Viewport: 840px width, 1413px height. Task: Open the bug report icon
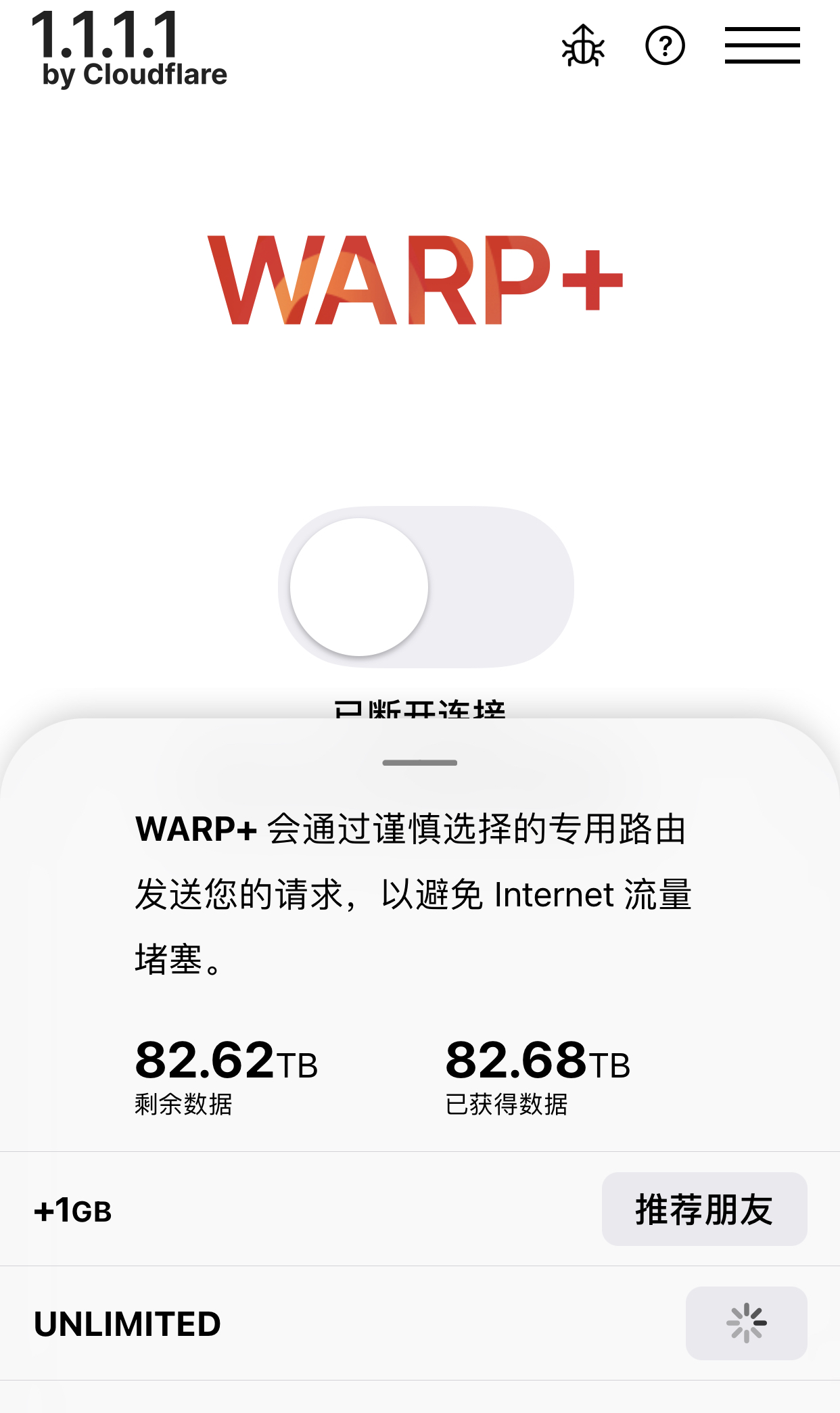(x=583, y=46)
